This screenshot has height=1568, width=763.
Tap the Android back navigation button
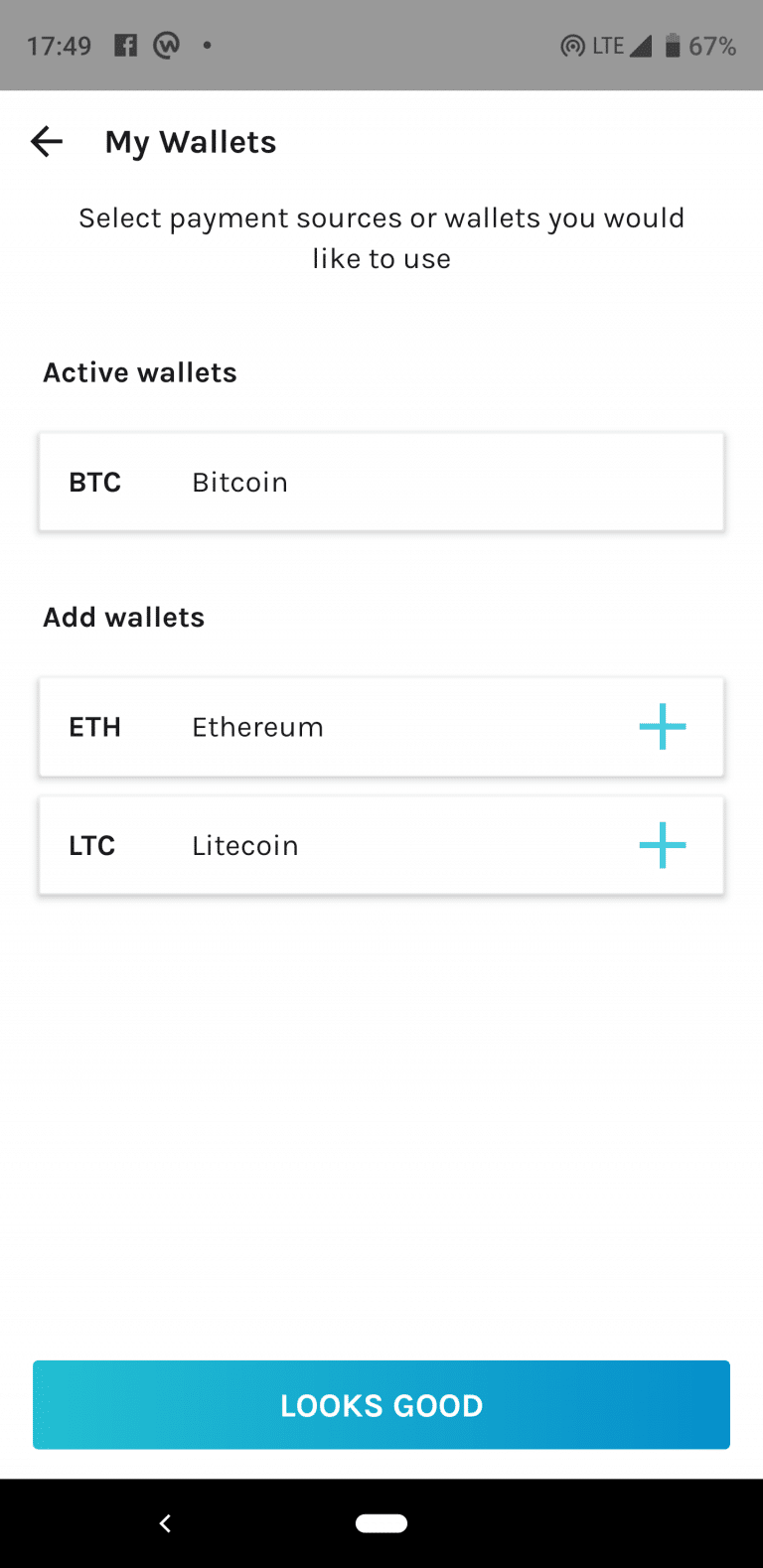(165, 1522)
